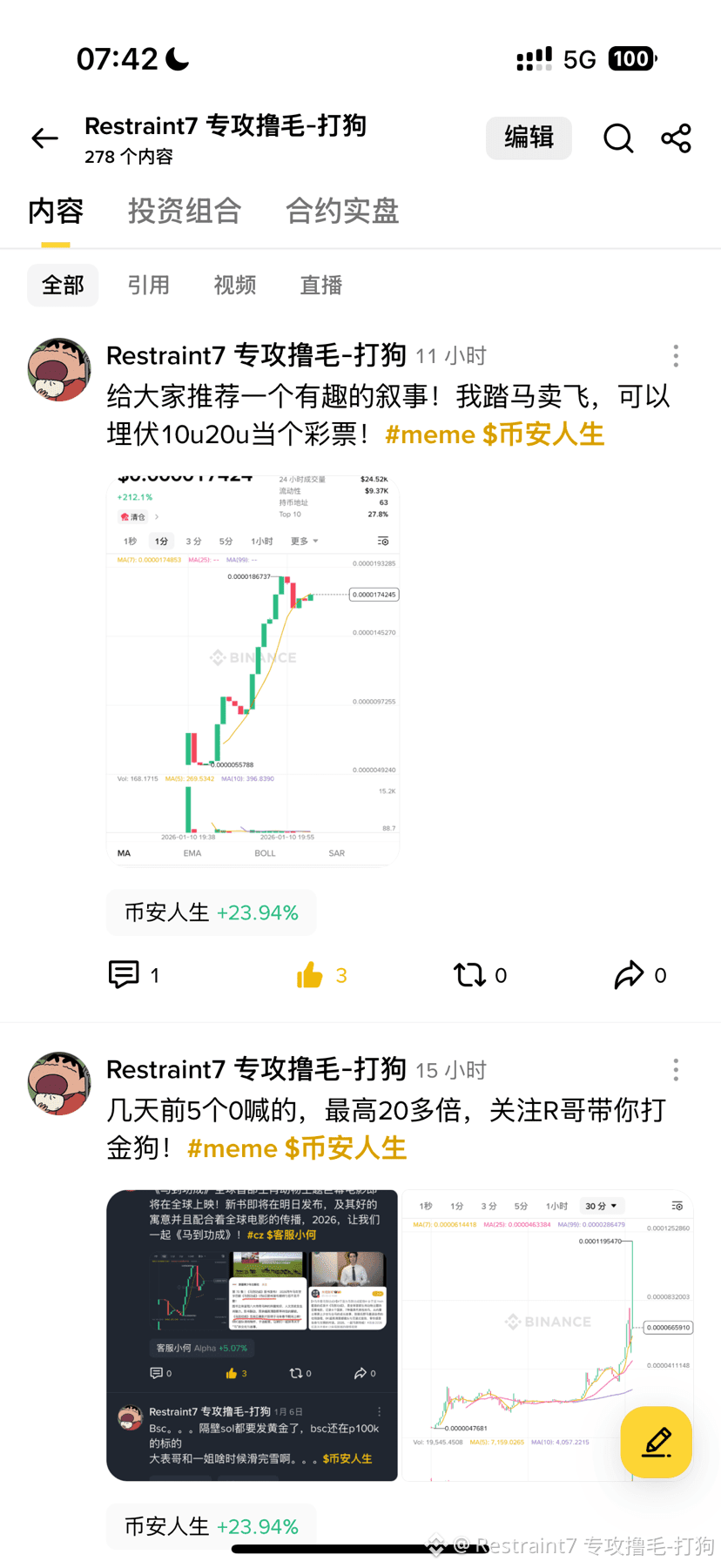Open overflow menu on the 15 小时 post

(x=676, y=1069)
